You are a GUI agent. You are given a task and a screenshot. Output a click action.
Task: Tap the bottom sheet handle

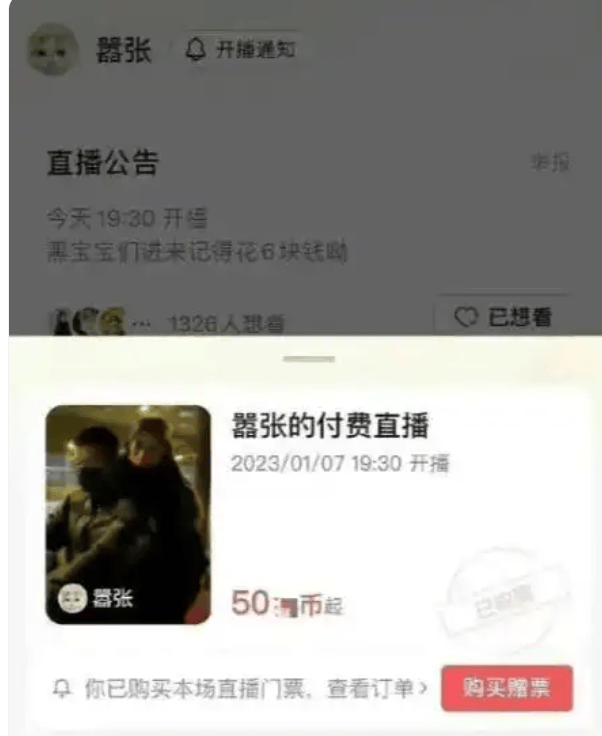point(308,358)
